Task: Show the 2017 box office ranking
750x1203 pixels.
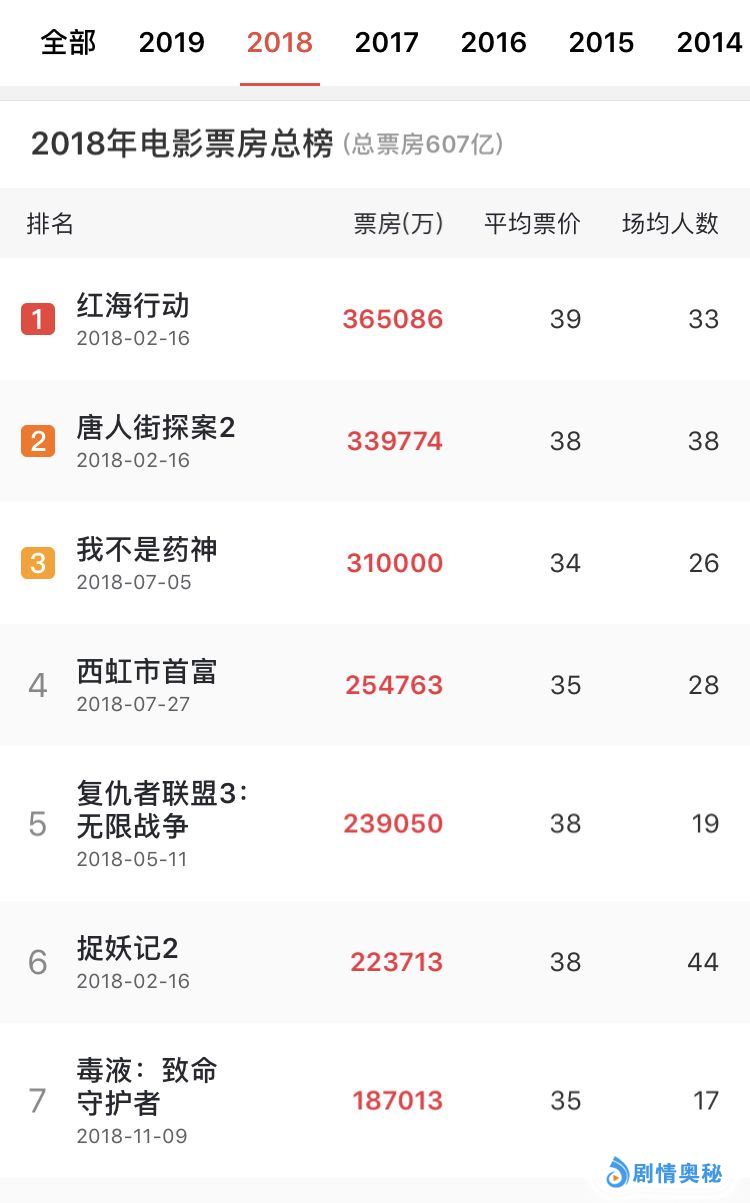Action: [387, 43]
